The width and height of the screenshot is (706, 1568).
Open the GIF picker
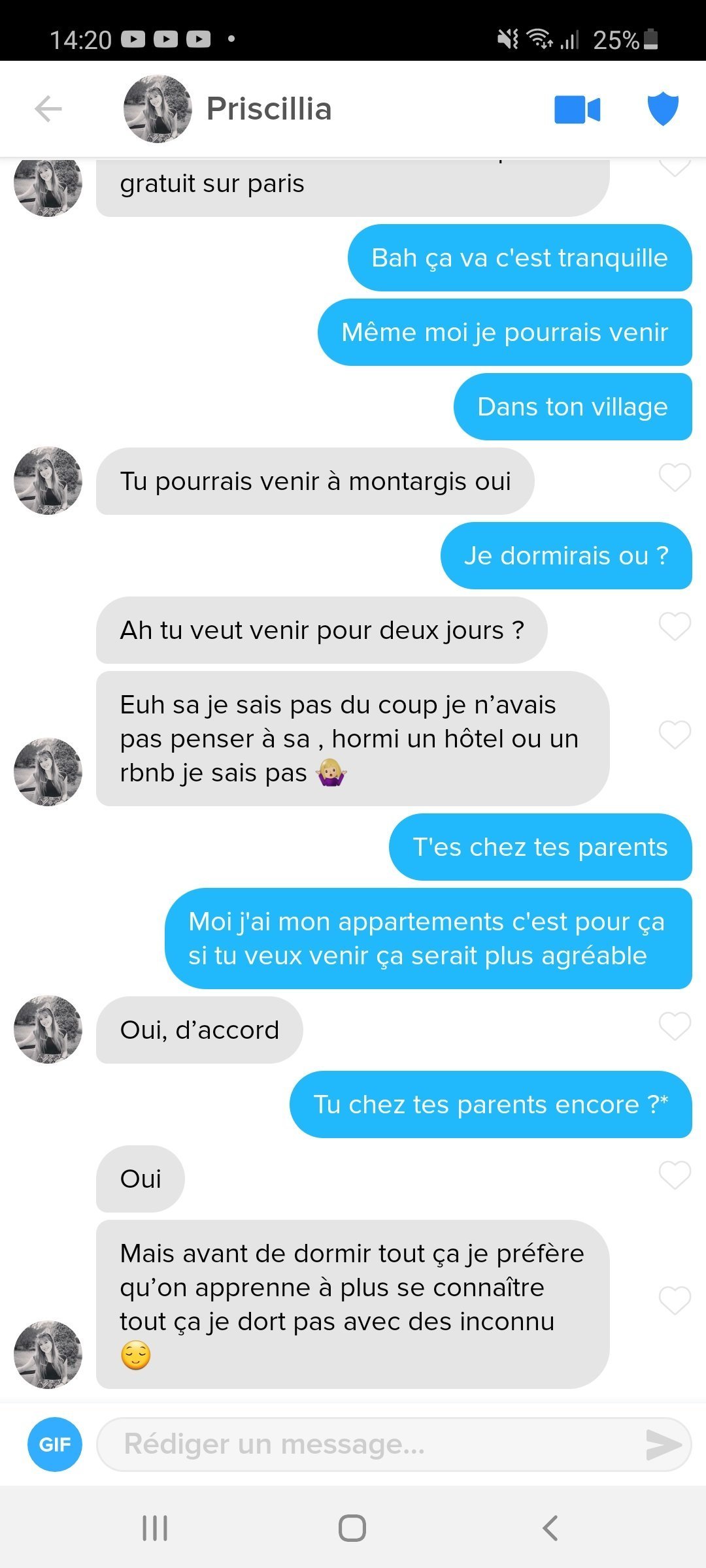pos(55,1445)
